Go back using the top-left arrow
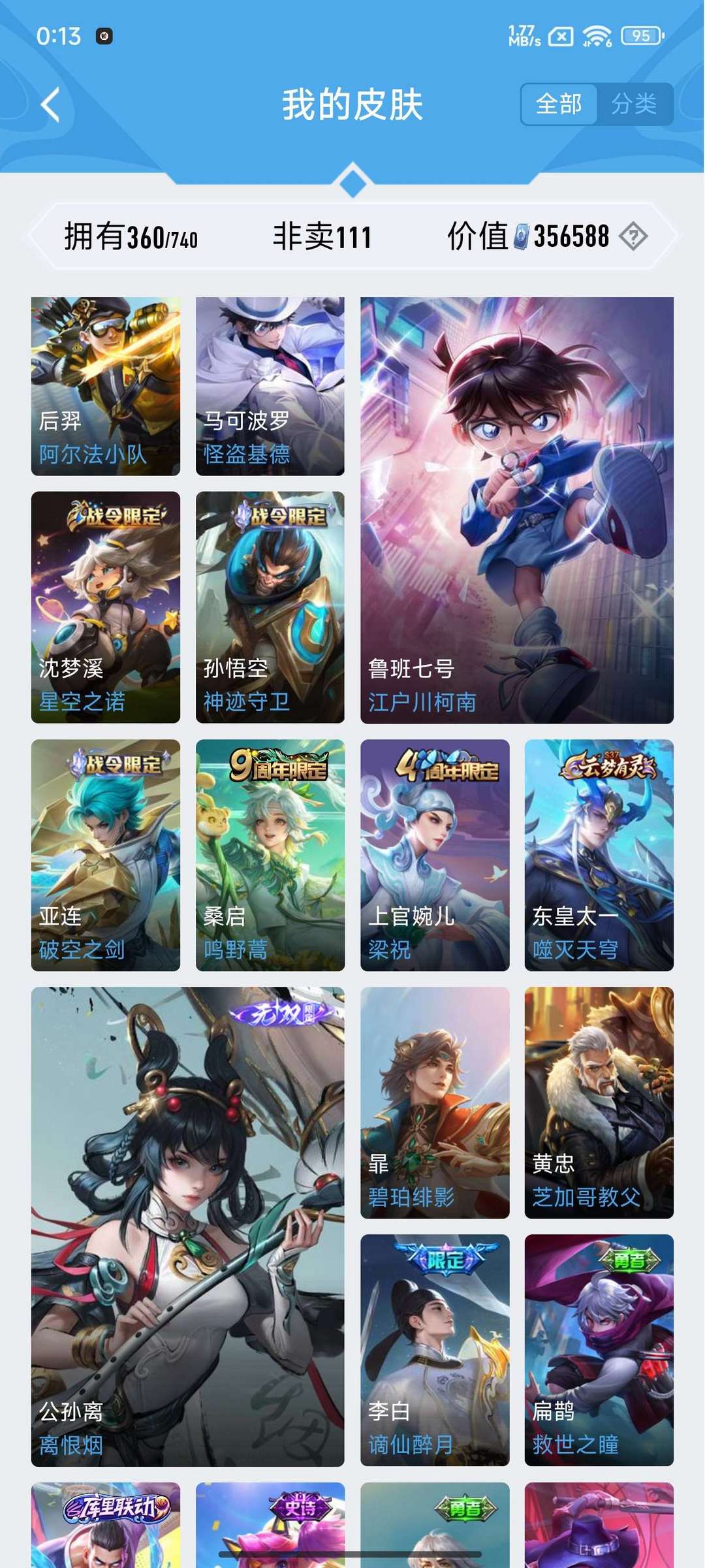Image resolution: width=705 pixels, height=1568 pixels. pos(51,104)
